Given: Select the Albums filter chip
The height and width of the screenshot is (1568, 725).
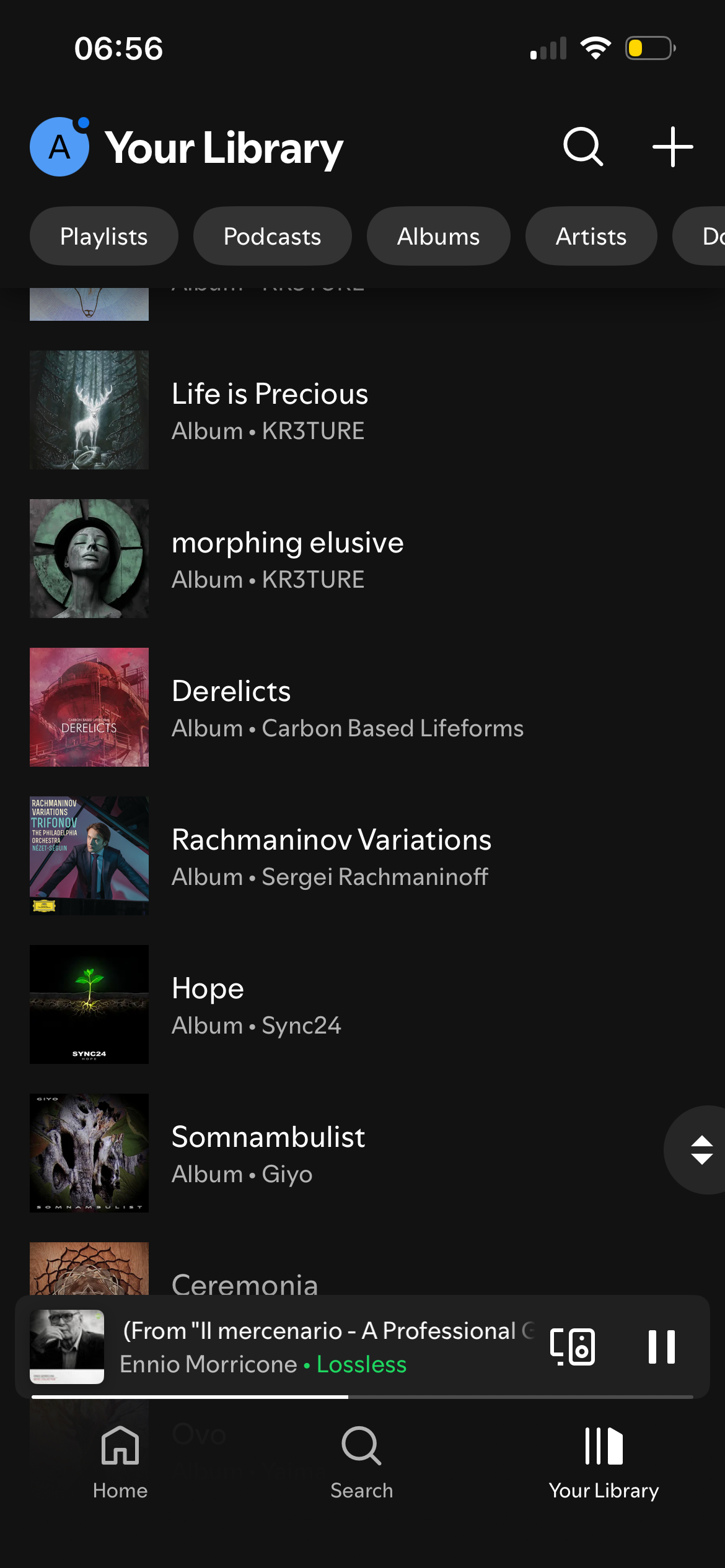Looking at the screenshot, I should point(438,236).
